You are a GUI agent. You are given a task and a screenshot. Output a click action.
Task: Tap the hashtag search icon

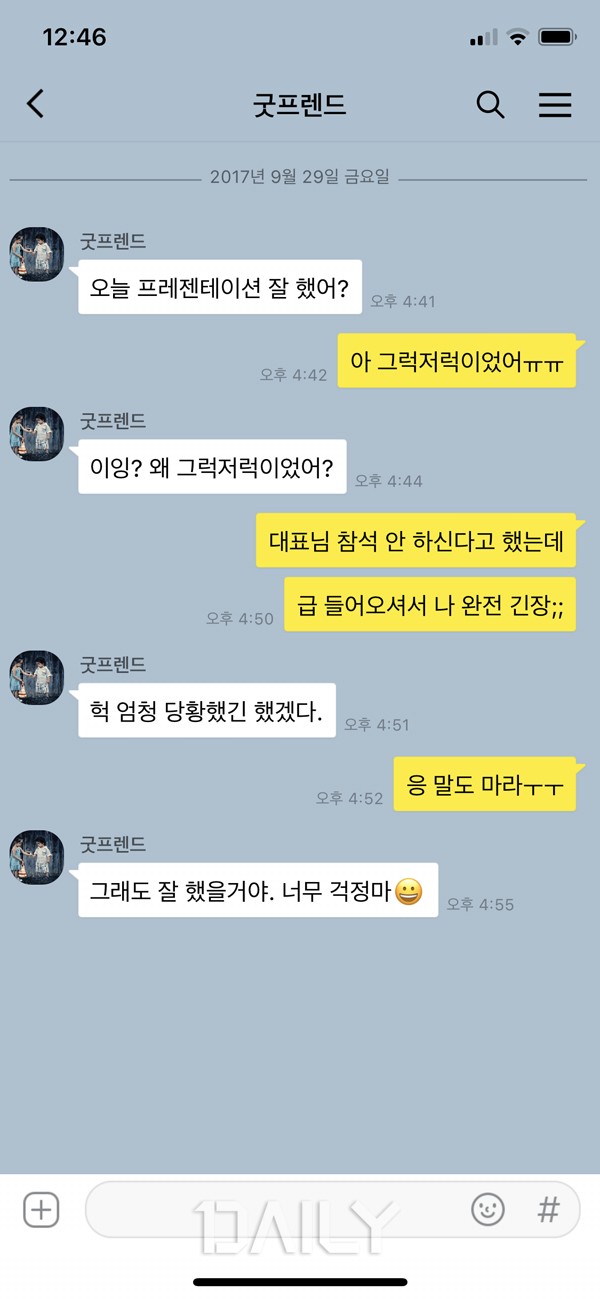coord(548,1210)
